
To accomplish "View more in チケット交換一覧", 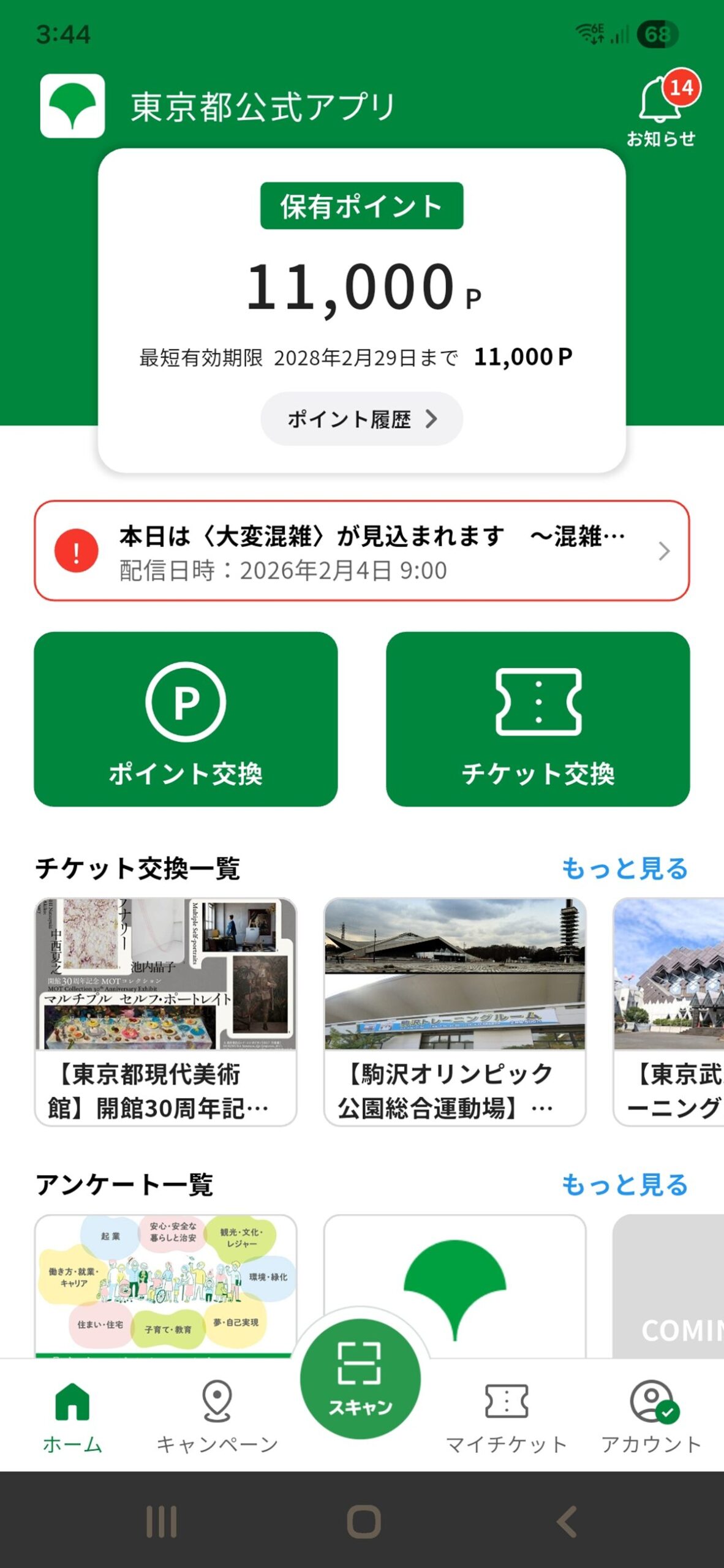I will (624, 869).
